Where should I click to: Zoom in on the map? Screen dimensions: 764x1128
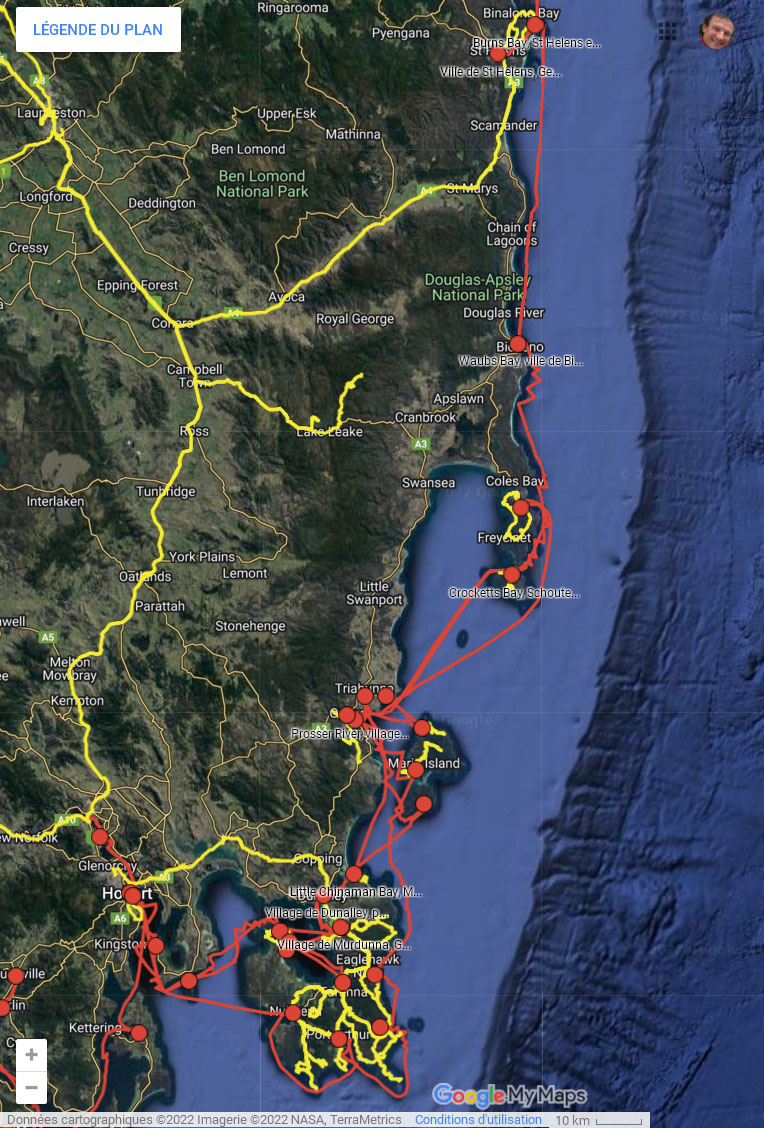[31, 1055]
